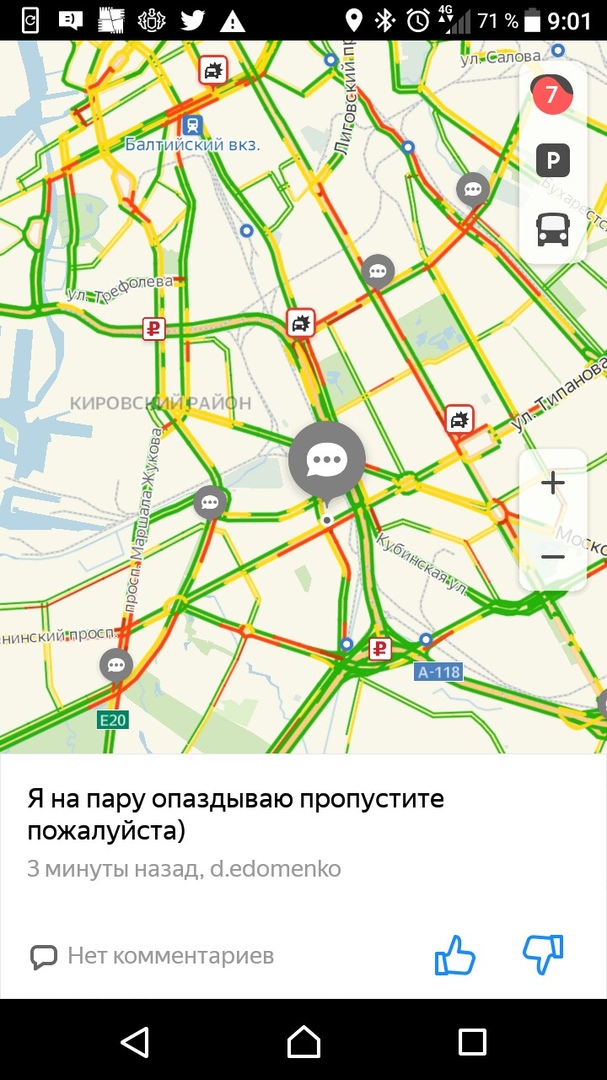This screenshot has width=607, height=1080.
Task: Open the toll marker near A-118
Action: (379, 649)
